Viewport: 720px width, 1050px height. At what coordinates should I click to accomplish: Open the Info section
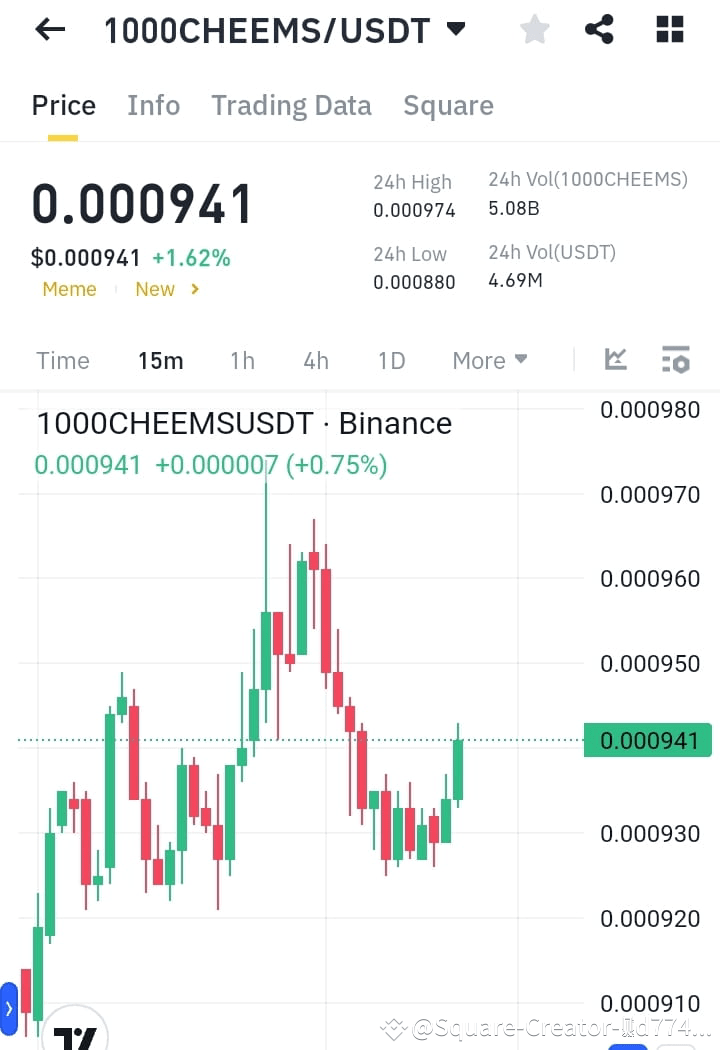click(x=153, y=105)
